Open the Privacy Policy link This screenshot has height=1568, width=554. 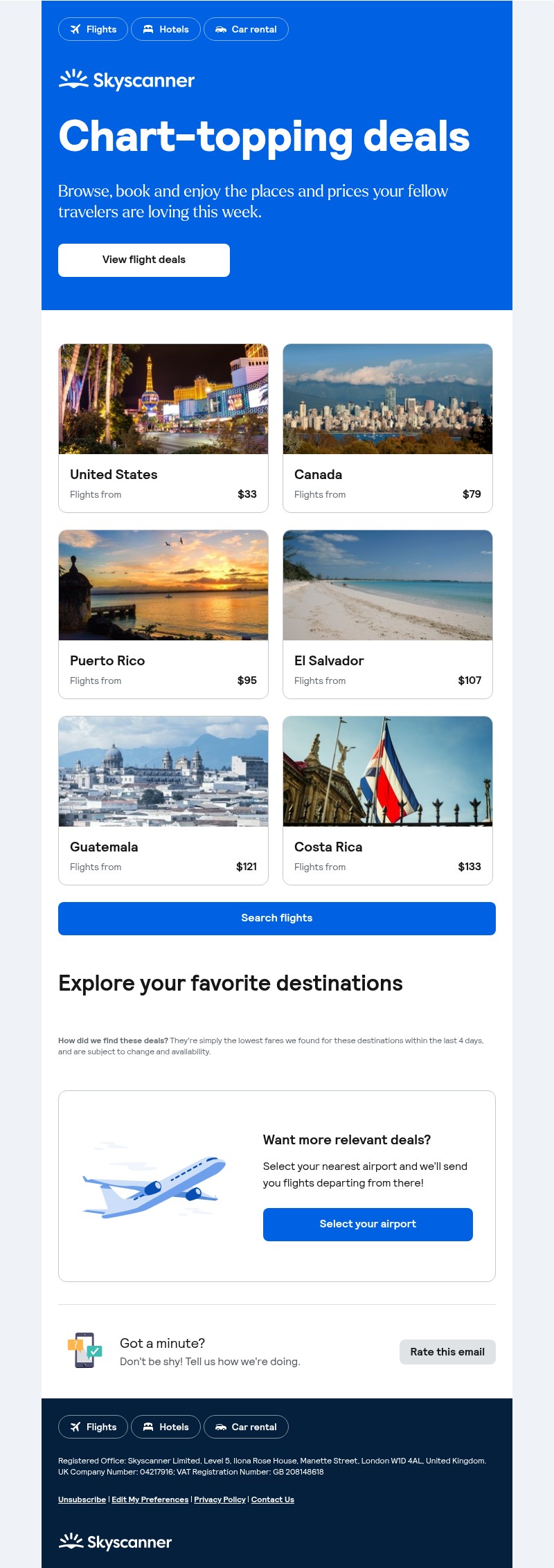220,1499
